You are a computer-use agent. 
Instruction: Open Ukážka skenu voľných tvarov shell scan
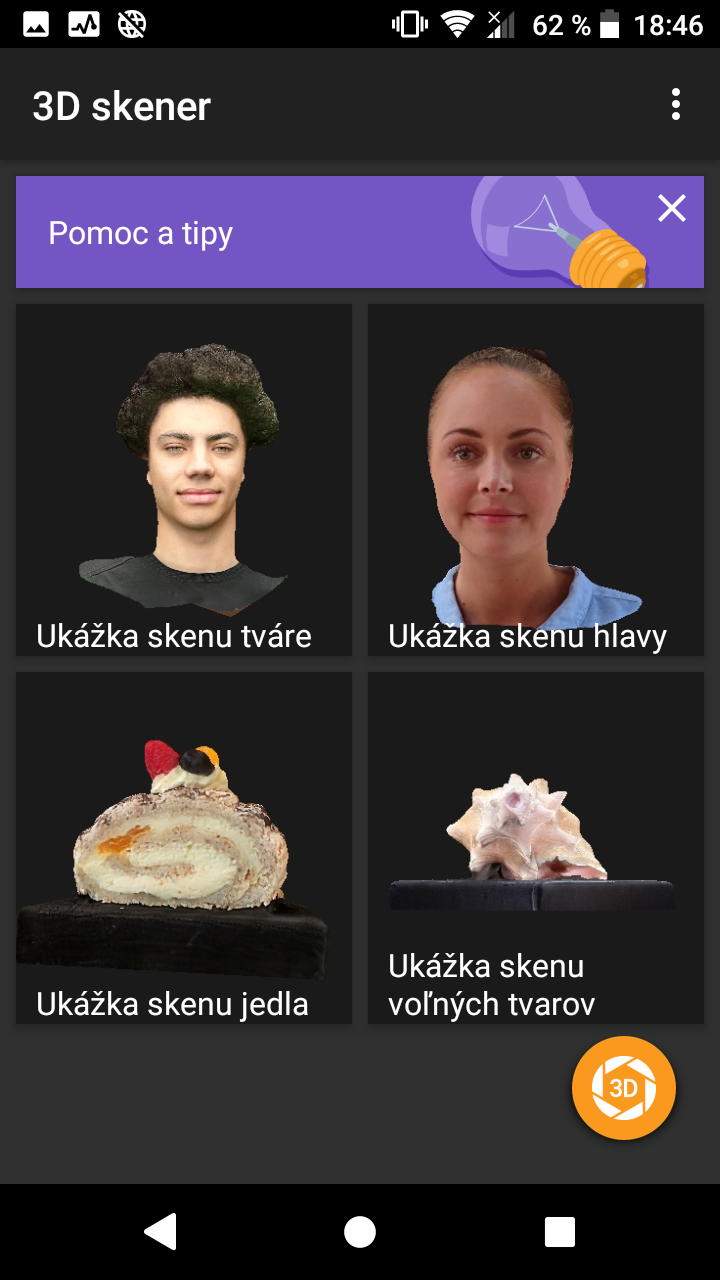tap(536, 848)
